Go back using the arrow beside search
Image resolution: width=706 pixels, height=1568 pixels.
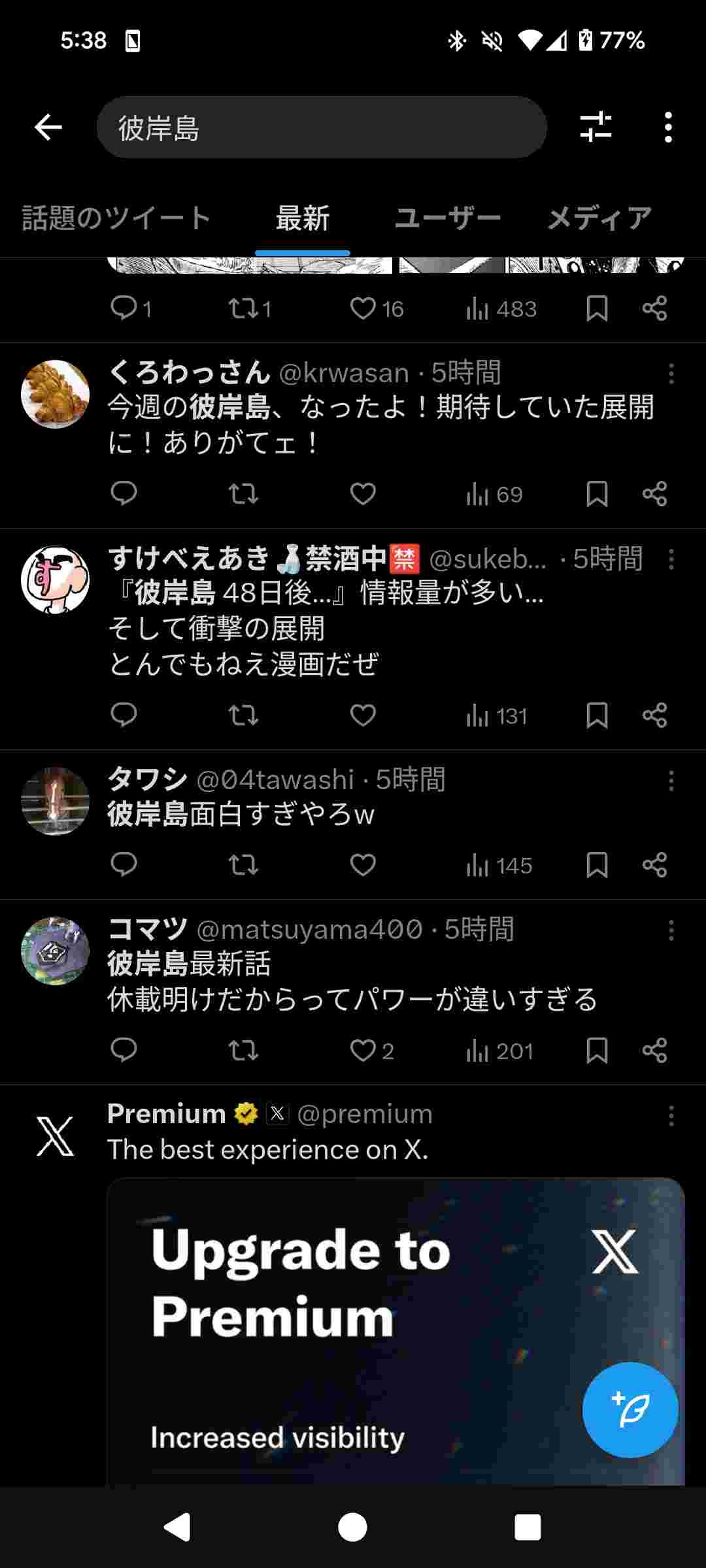(x=48, y=127)
